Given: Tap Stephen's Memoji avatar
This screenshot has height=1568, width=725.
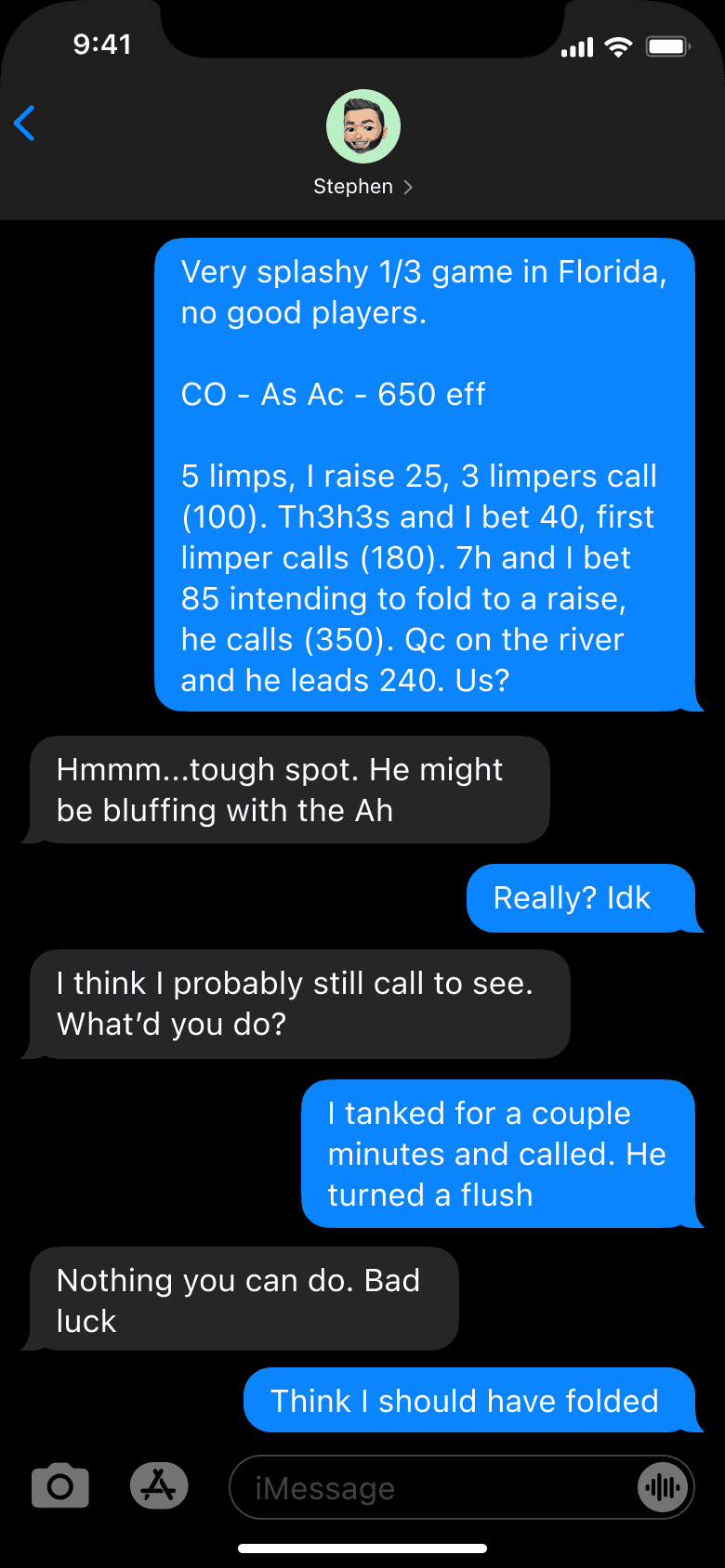Looking at the screenshot, I should click(x=362, y=126).
